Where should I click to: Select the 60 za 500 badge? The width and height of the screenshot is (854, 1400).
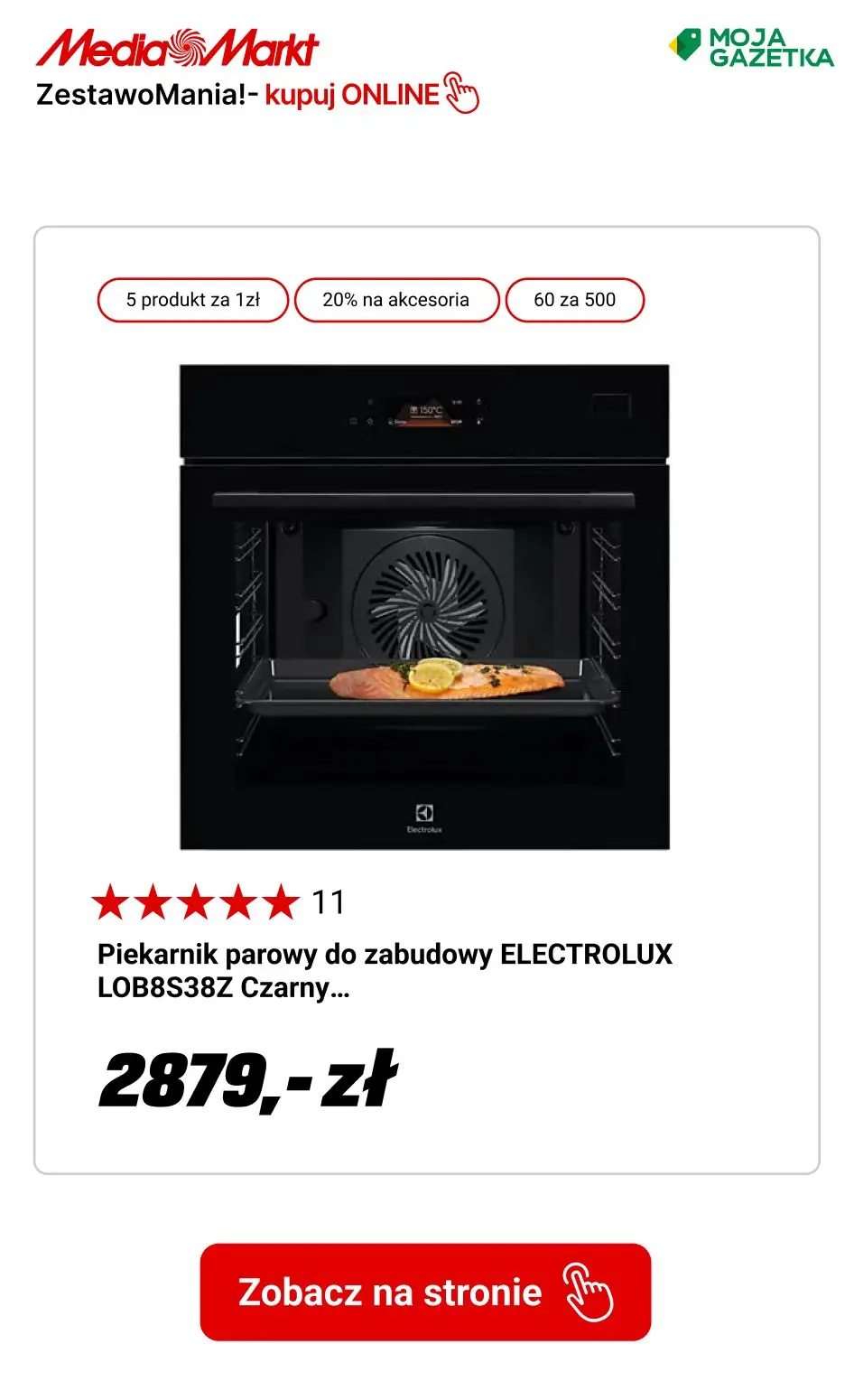click(575, 299)
